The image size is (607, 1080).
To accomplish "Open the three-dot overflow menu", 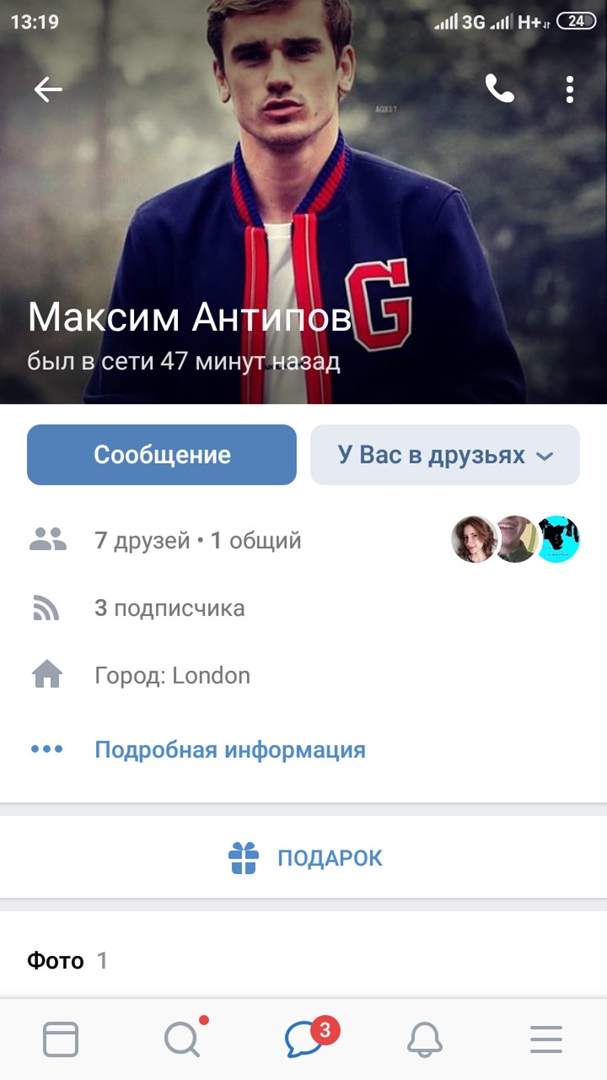I will (569, 90).
